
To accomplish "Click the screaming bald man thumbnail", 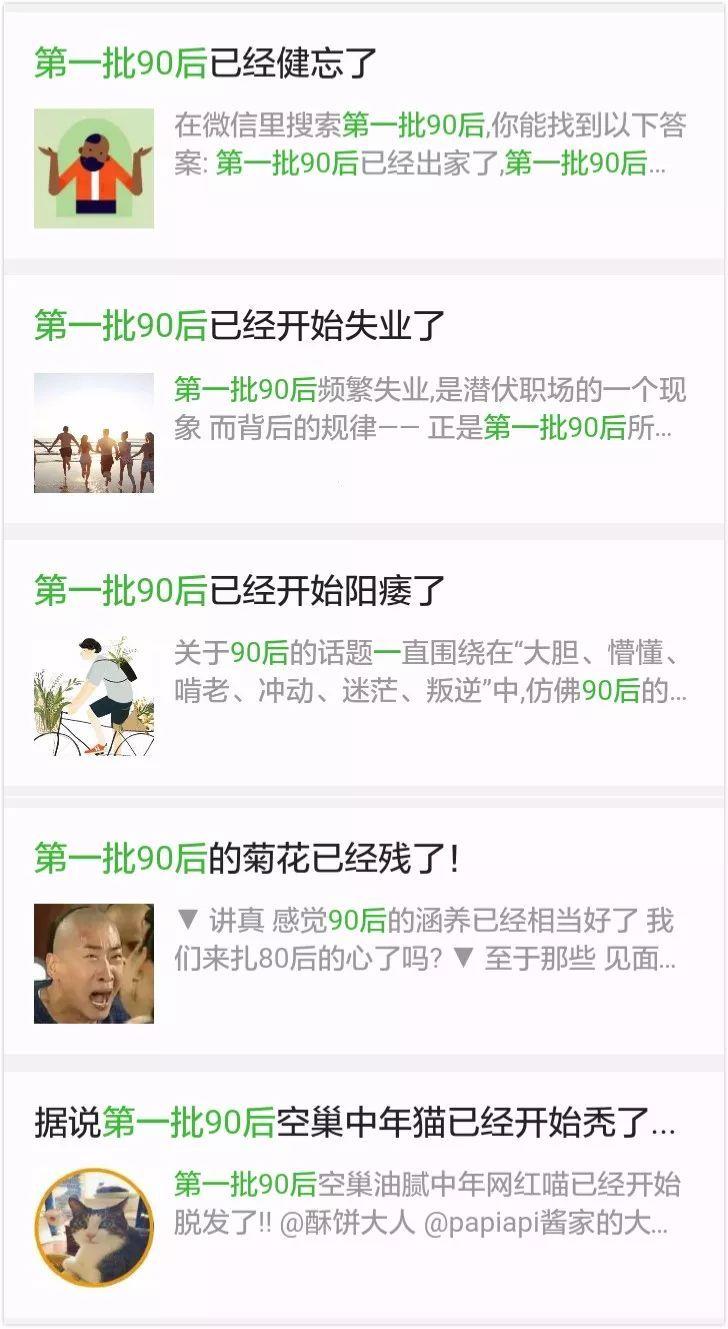I will point(95,963).
